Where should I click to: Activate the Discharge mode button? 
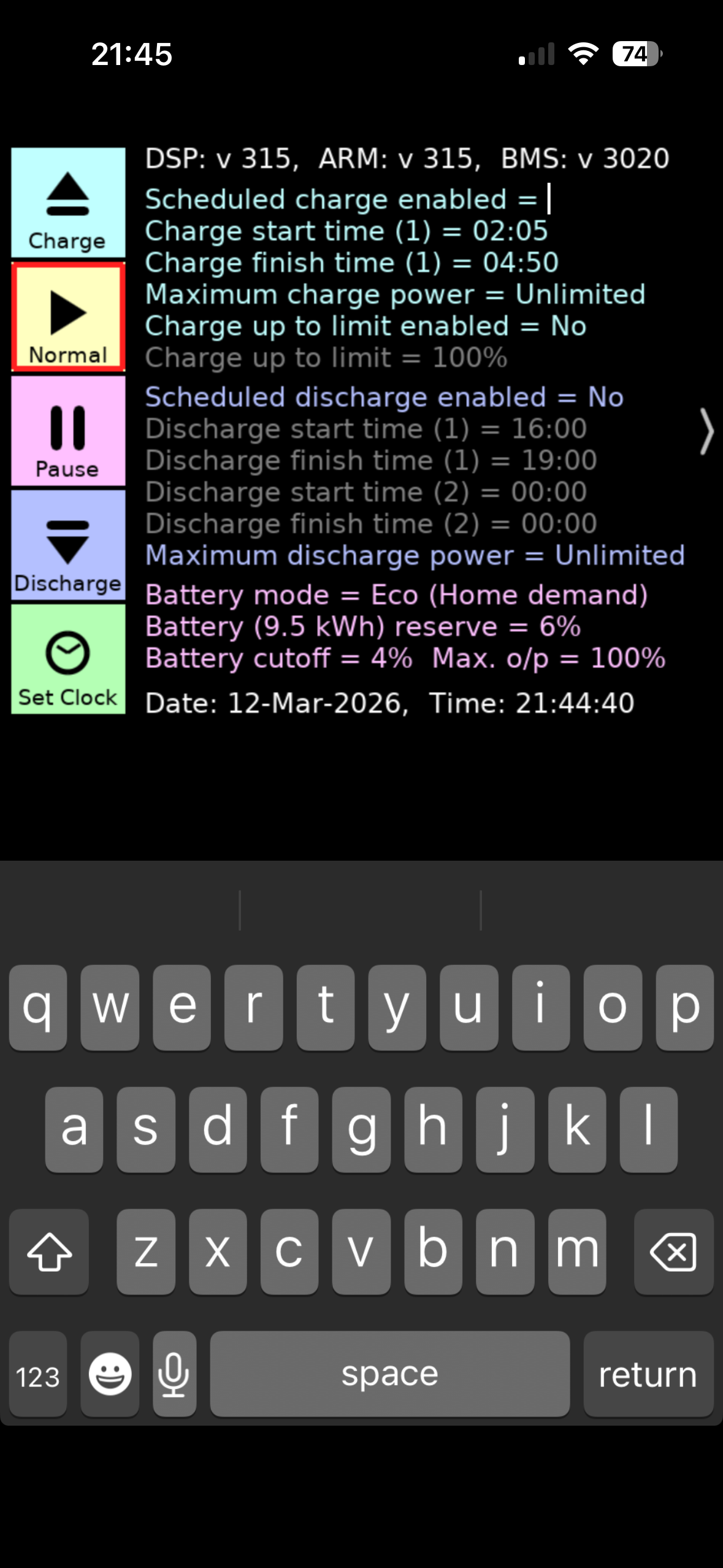[x=68, y=545]
